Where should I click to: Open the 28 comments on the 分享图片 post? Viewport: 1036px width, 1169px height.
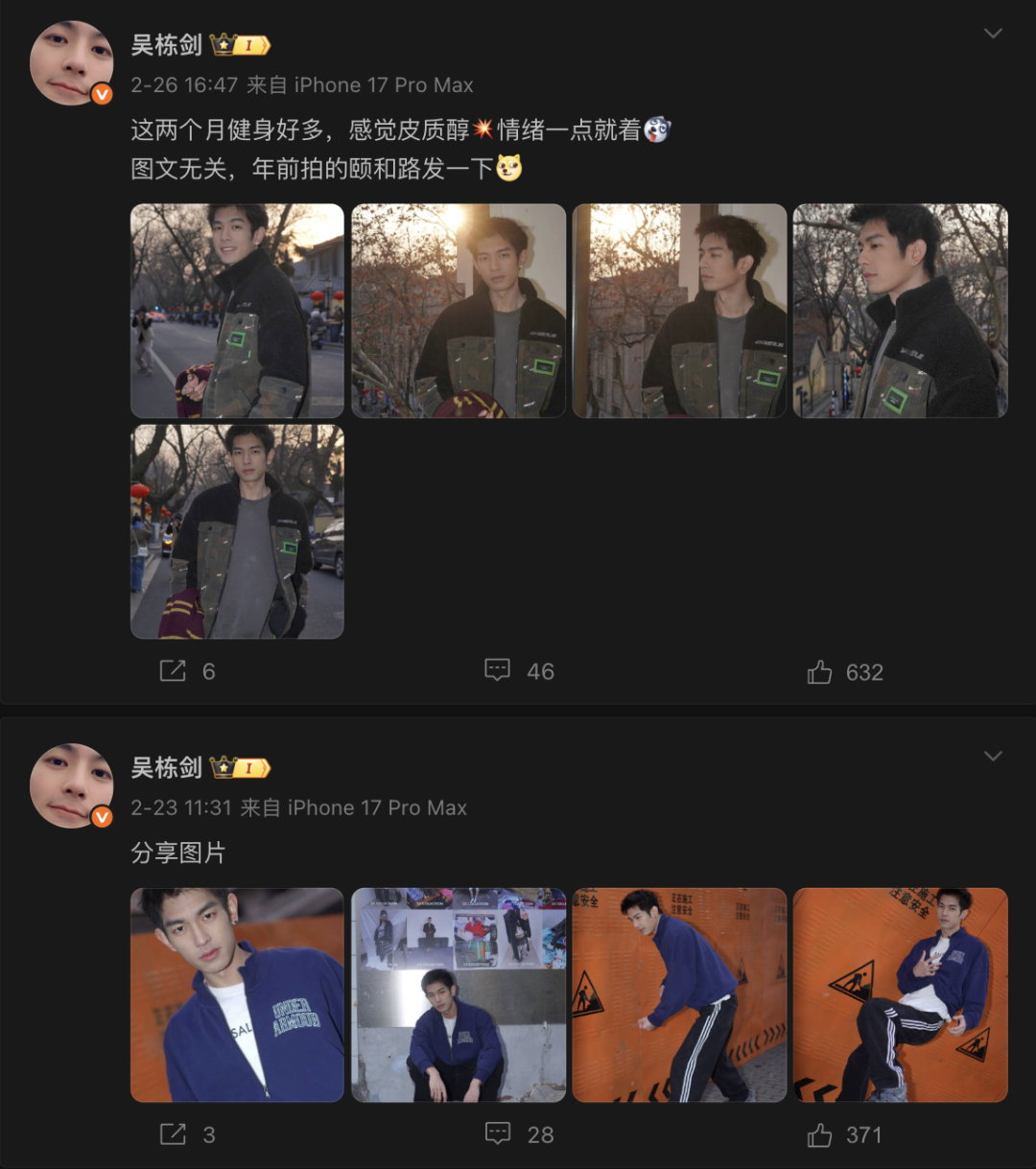[498, 1134]
